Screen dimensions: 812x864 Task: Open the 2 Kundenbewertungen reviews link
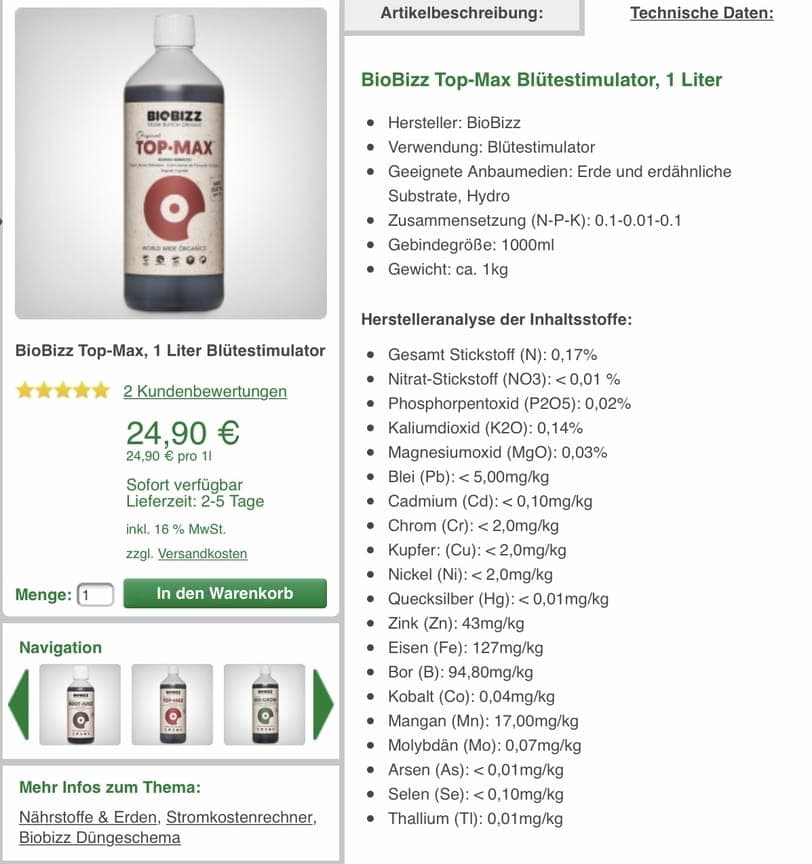(204, 392)
